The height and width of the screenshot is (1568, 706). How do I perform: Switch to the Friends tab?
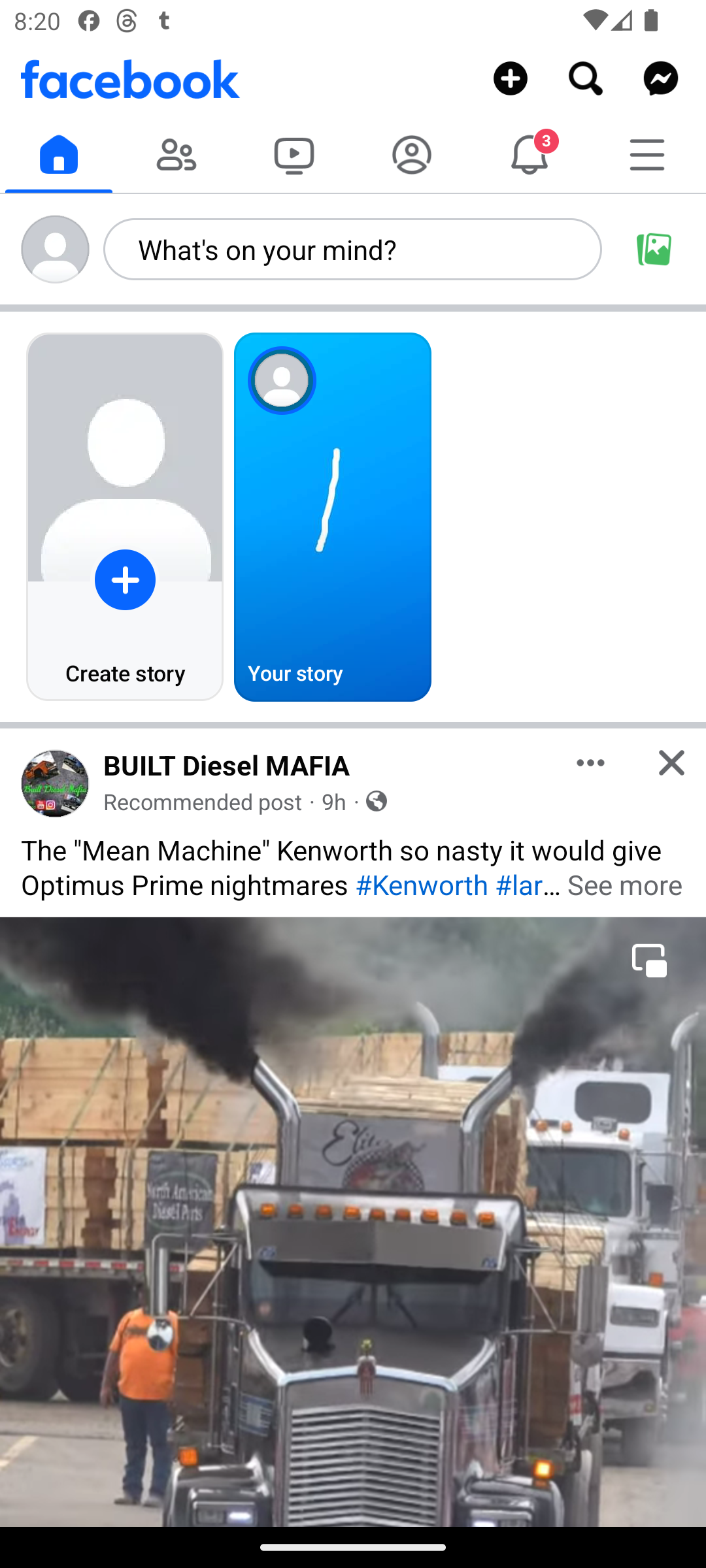[x=176, y=155]
